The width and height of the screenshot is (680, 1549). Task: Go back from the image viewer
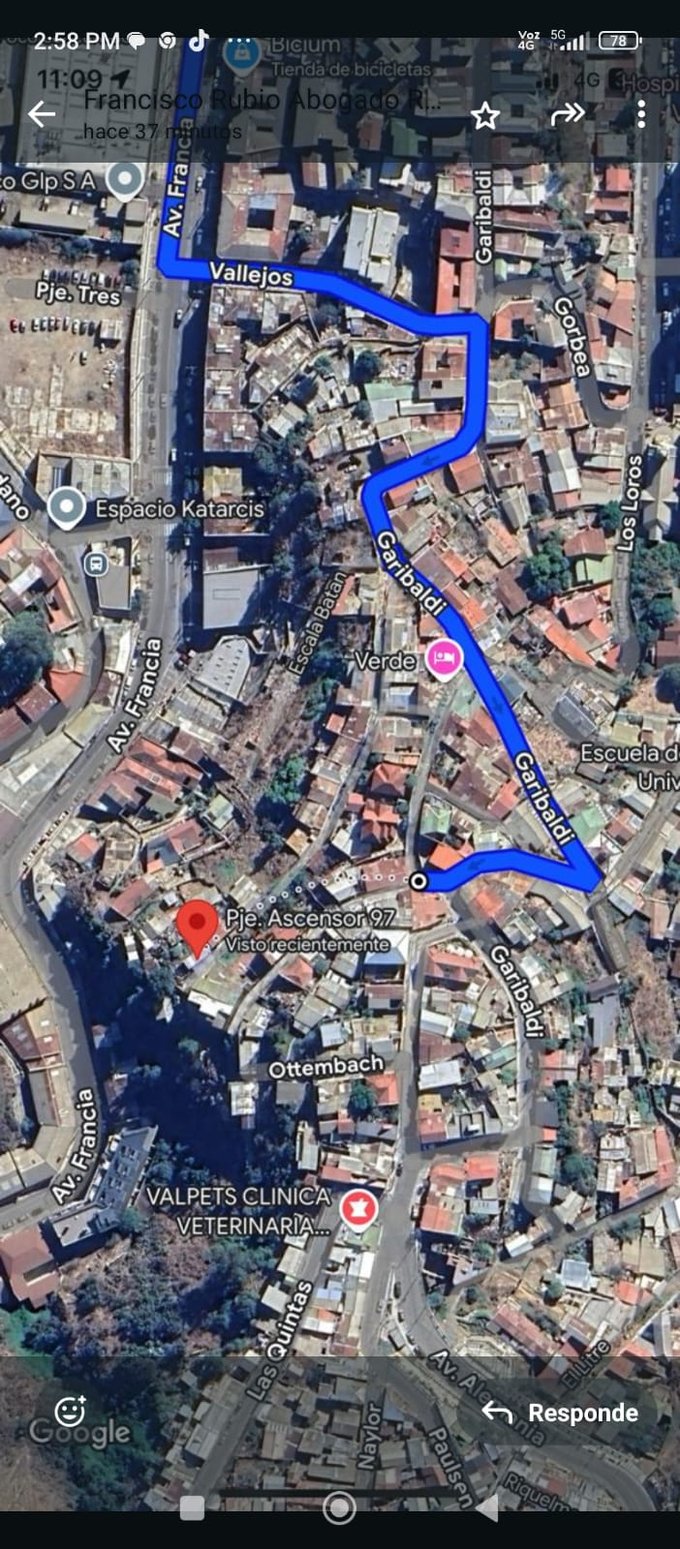(x=41, y=114)
